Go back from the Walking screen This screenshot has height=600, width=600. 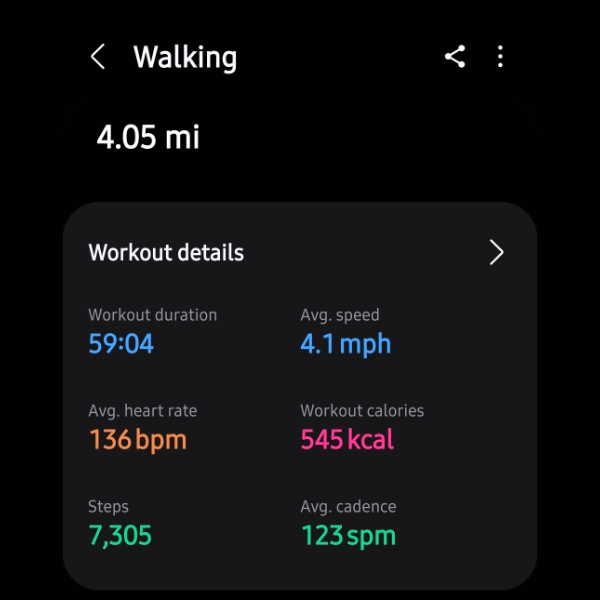coord(98,57)
